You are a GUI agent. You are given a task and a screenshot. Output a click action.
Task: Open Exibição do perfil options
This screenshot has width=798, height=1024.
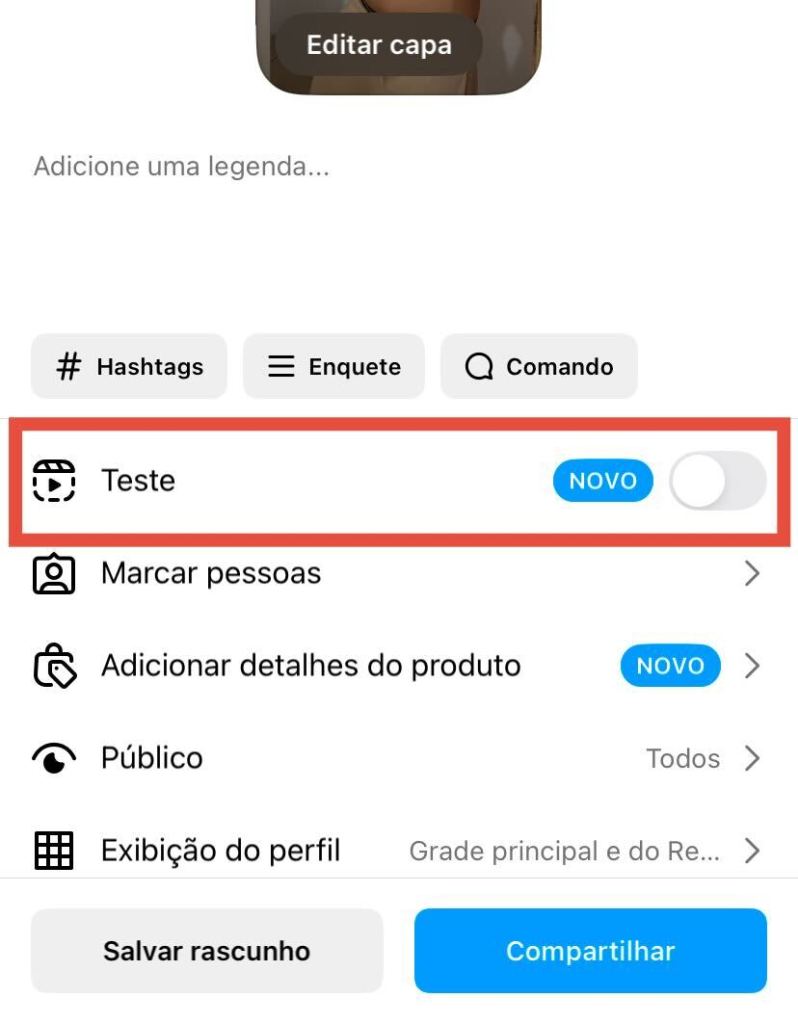point(398,851)
